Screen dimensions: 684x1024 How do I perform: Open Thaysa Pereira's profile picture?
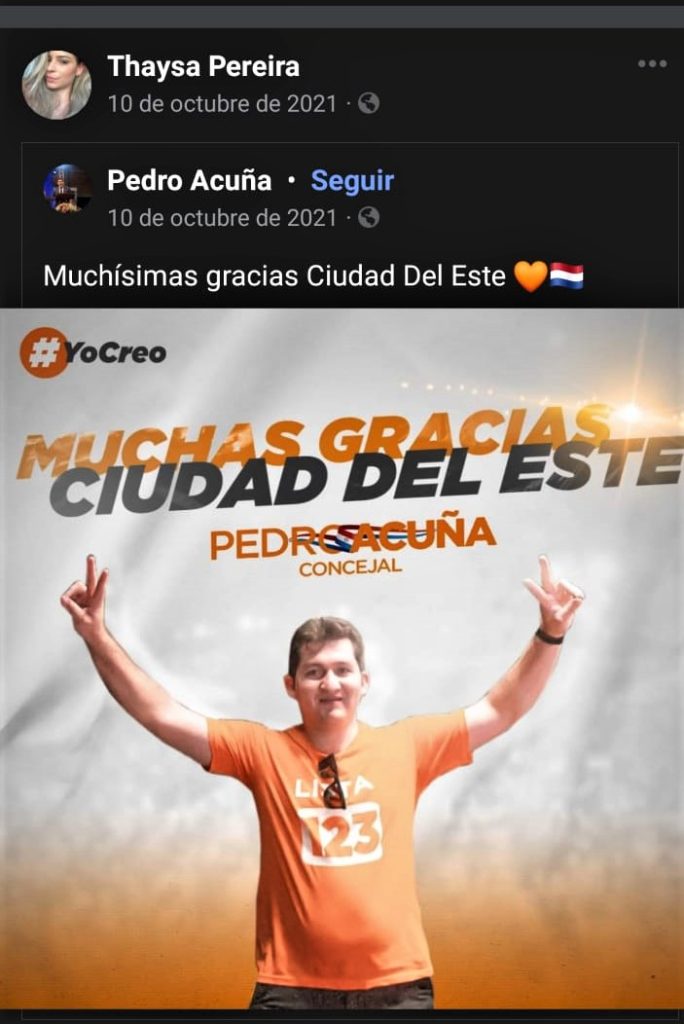tap(56, 84)
